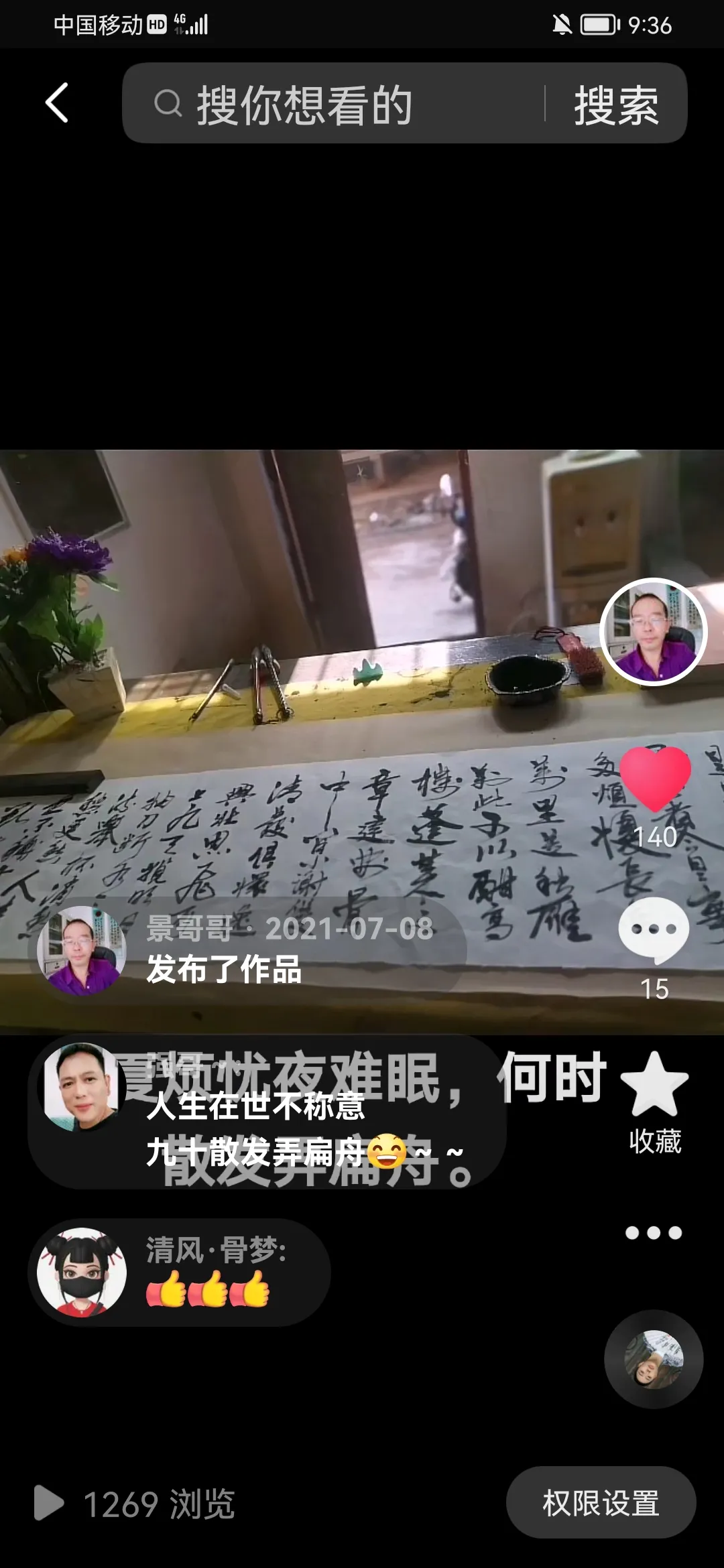Open the three-dot more options menu

654,1233
